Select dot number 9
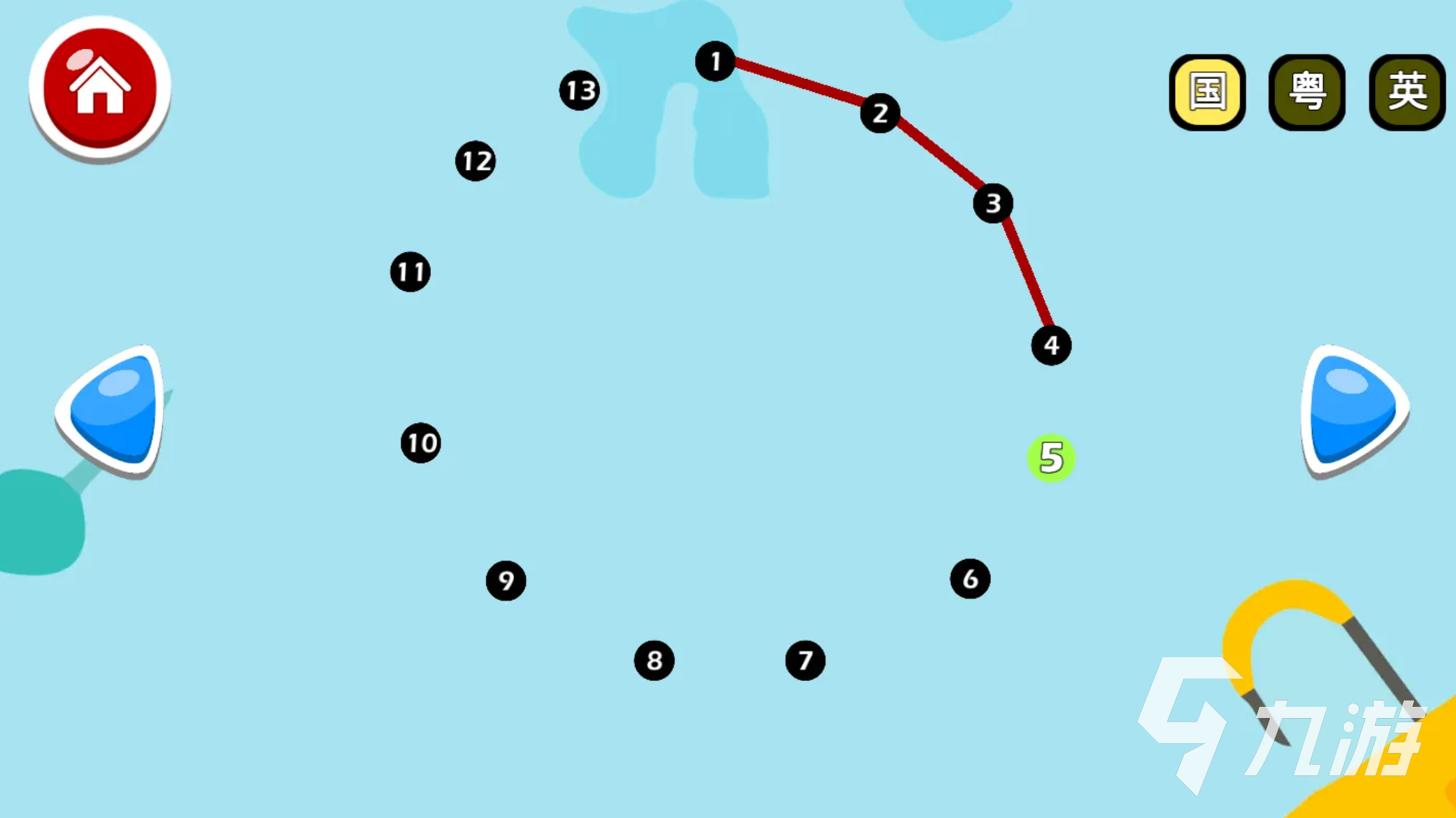The width and height of the screenshot is (1456, 818). [x=506, y=580]
